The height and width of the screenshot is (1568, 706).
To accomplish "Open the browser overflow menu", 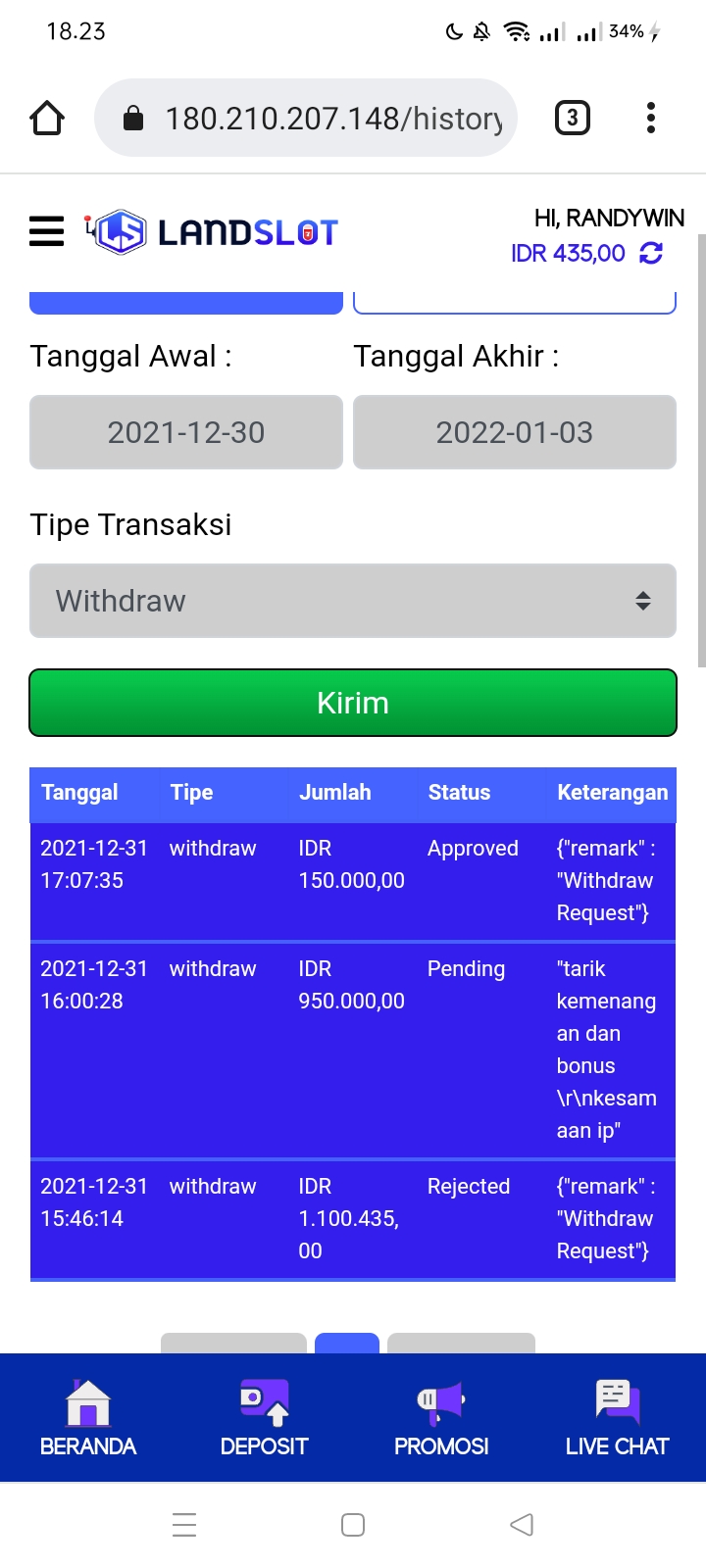I will pyautogui.click(x=650, y=119).
